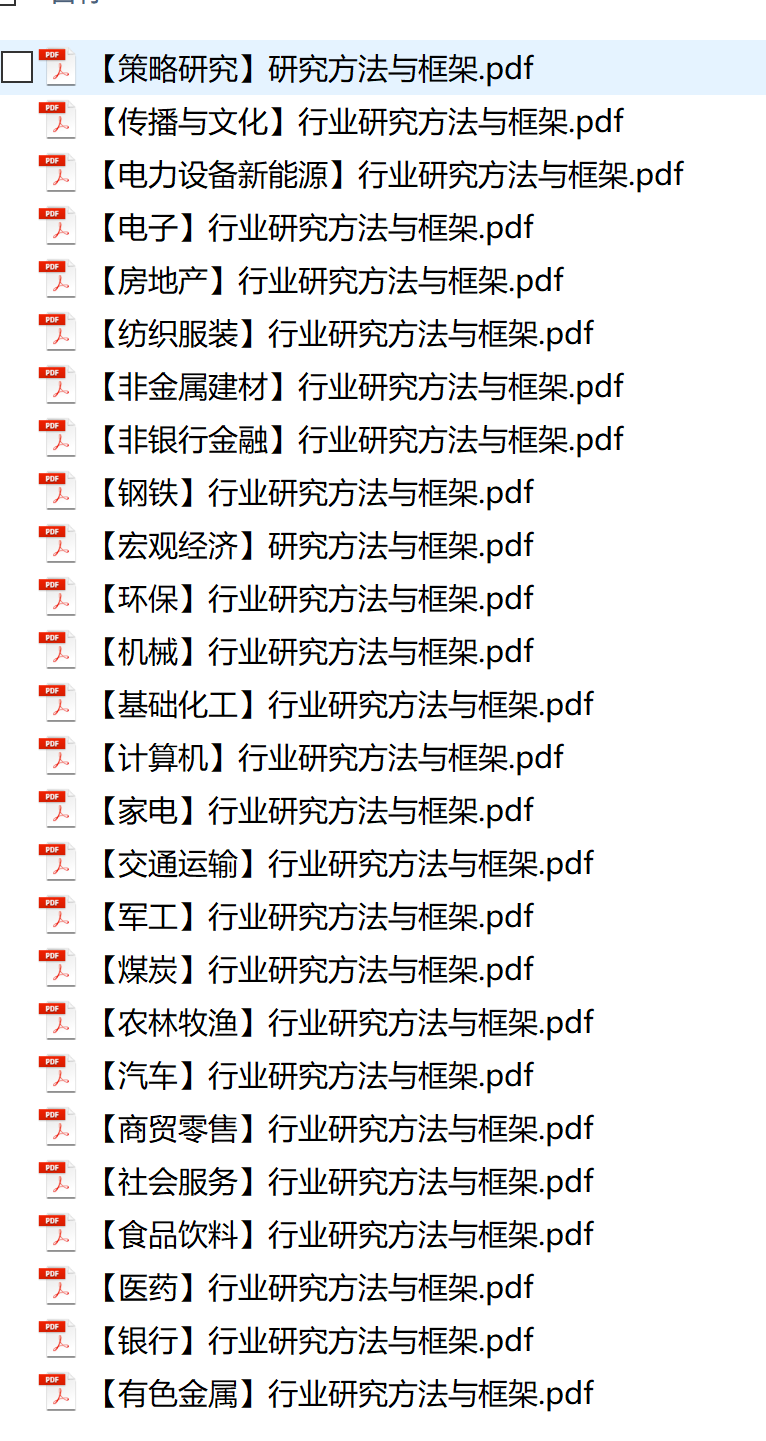Select the 【食品饮料】 PDF file
Image resolution: width=766 pixels, height=1441 pixels.
tap(344, 1235)
